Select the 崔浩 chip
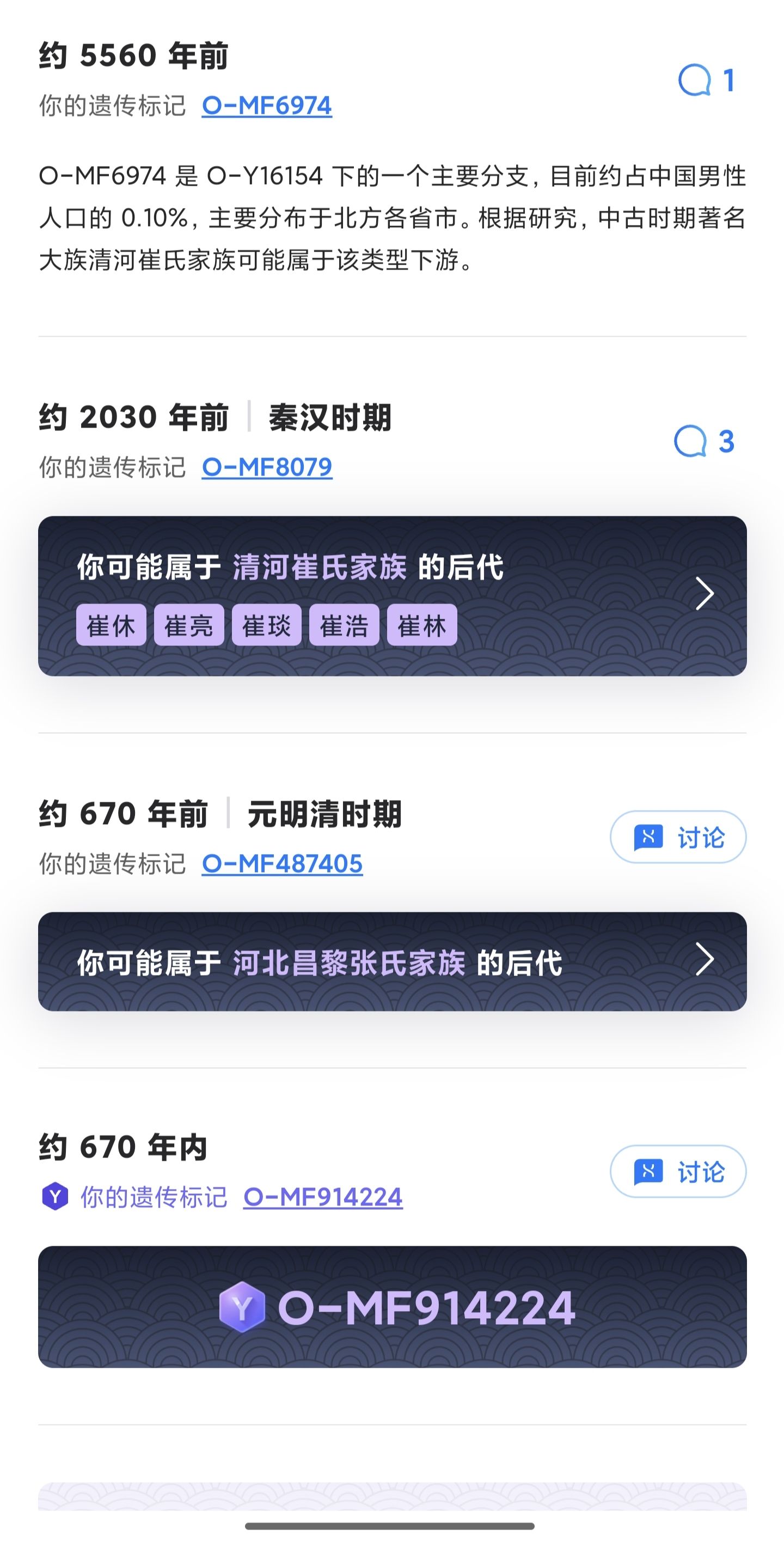The image size is (784, 1541). tap(344, 625)
